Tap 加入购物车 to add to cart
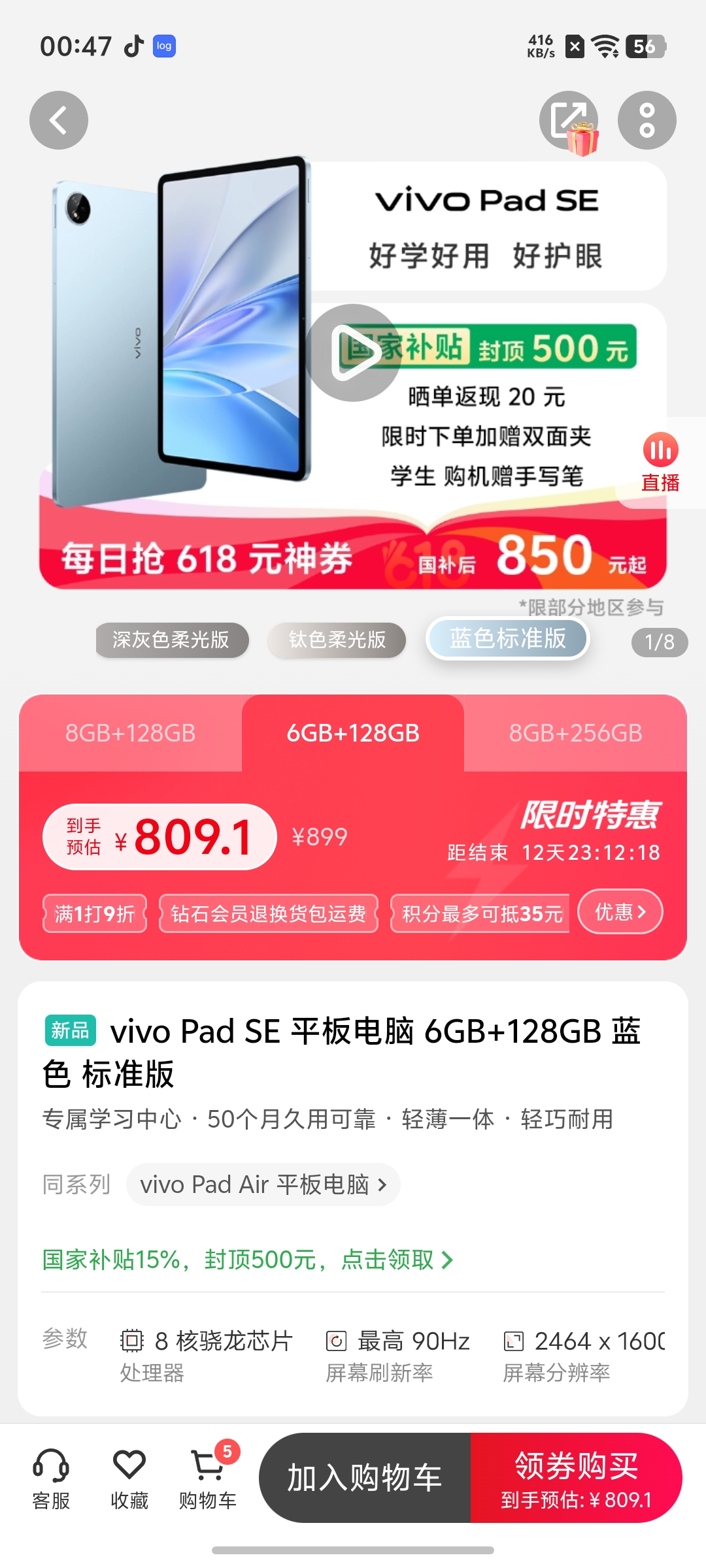The height and width of the screenshot is (1568, 706). point(365,1478)
